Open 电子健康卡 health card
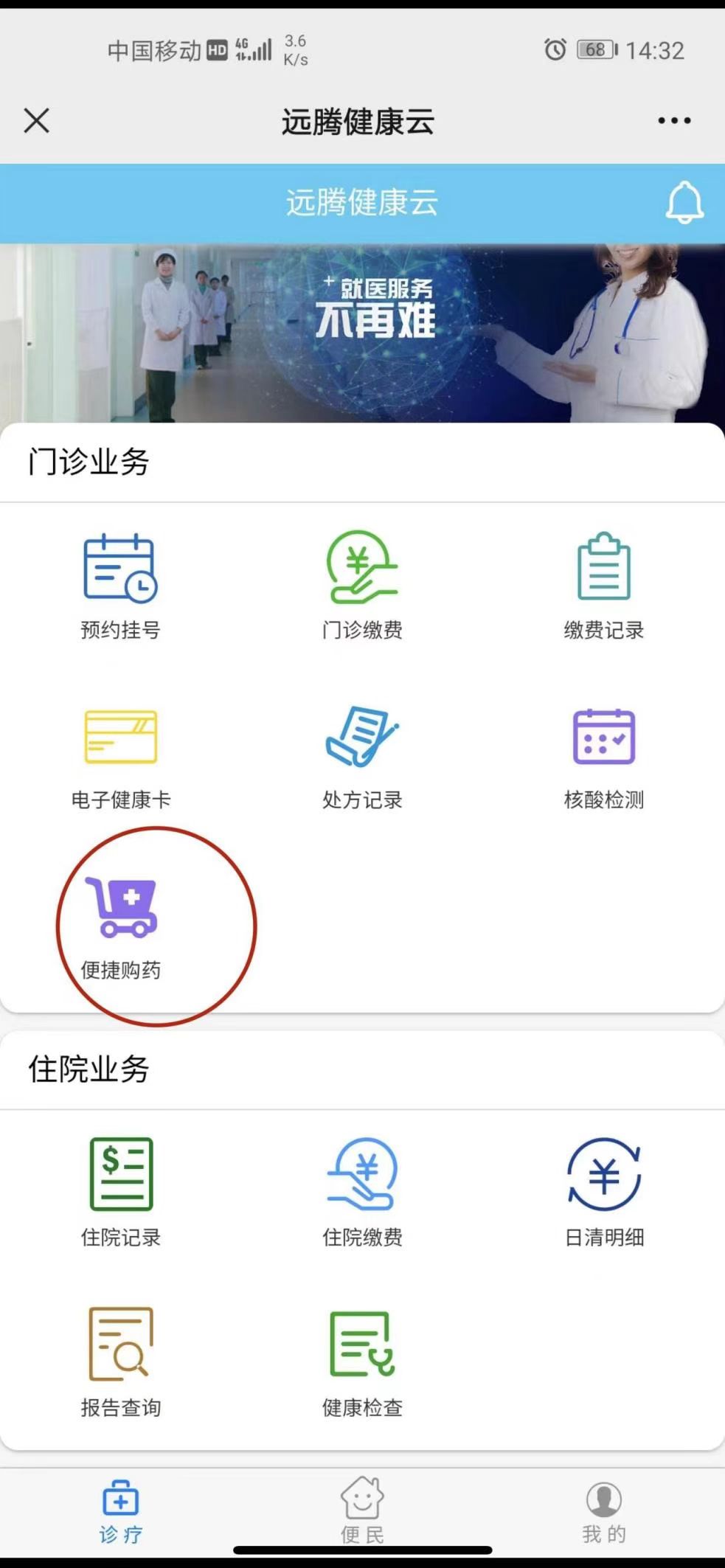Image resolution: width=725 pixels, height=1568 pixels. point(120,754)
